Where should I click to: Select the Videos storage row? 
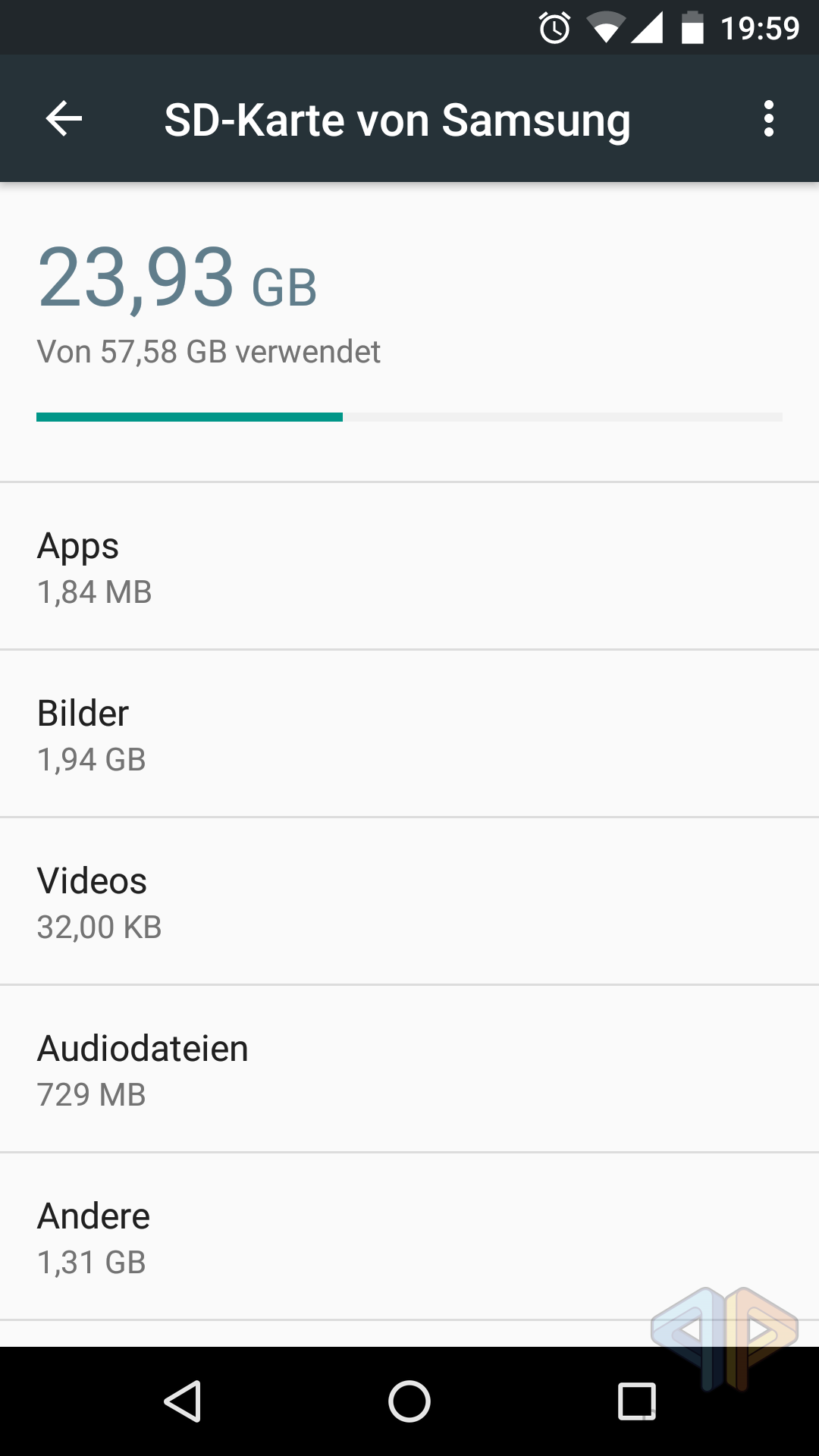[x=409, y=902]
